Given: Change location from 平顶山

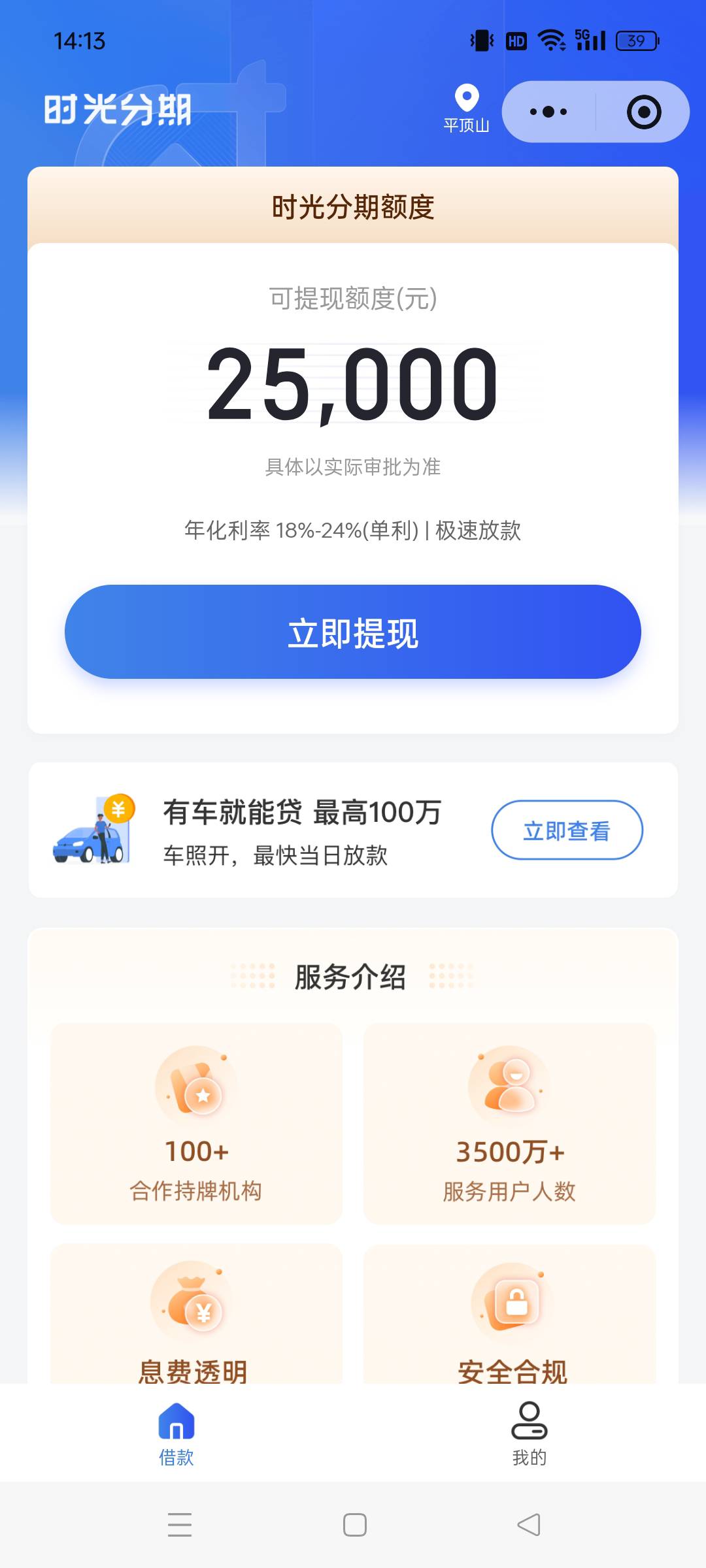Looking at the screenshot, I should [x=466, y=109].
